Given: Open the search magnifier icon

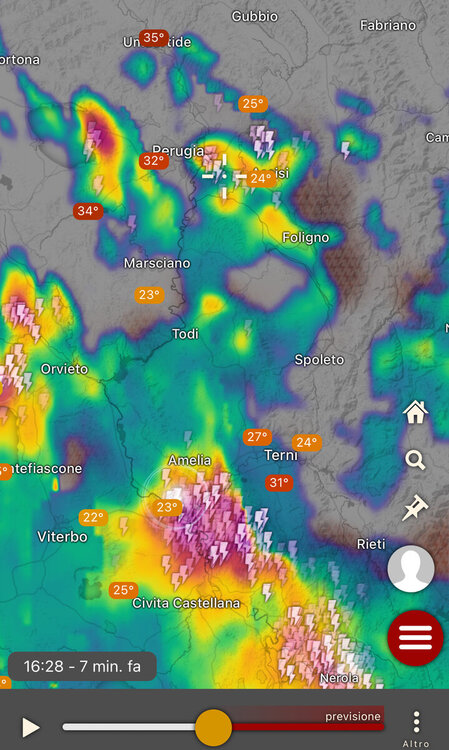Looking at the screenshot, I should pos(415,460).
